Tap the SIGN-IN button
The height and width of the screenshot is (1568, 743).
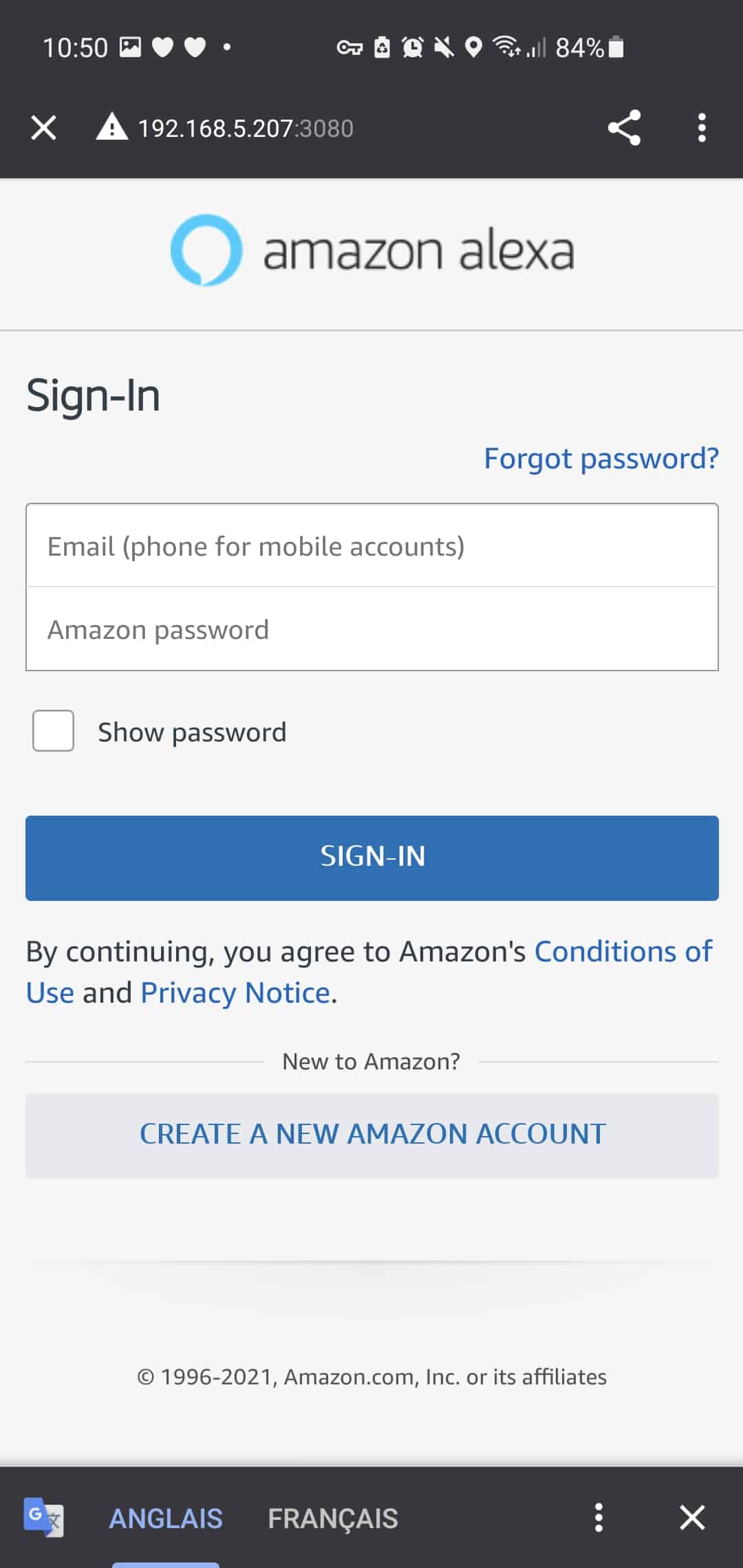tap(372, 858)
